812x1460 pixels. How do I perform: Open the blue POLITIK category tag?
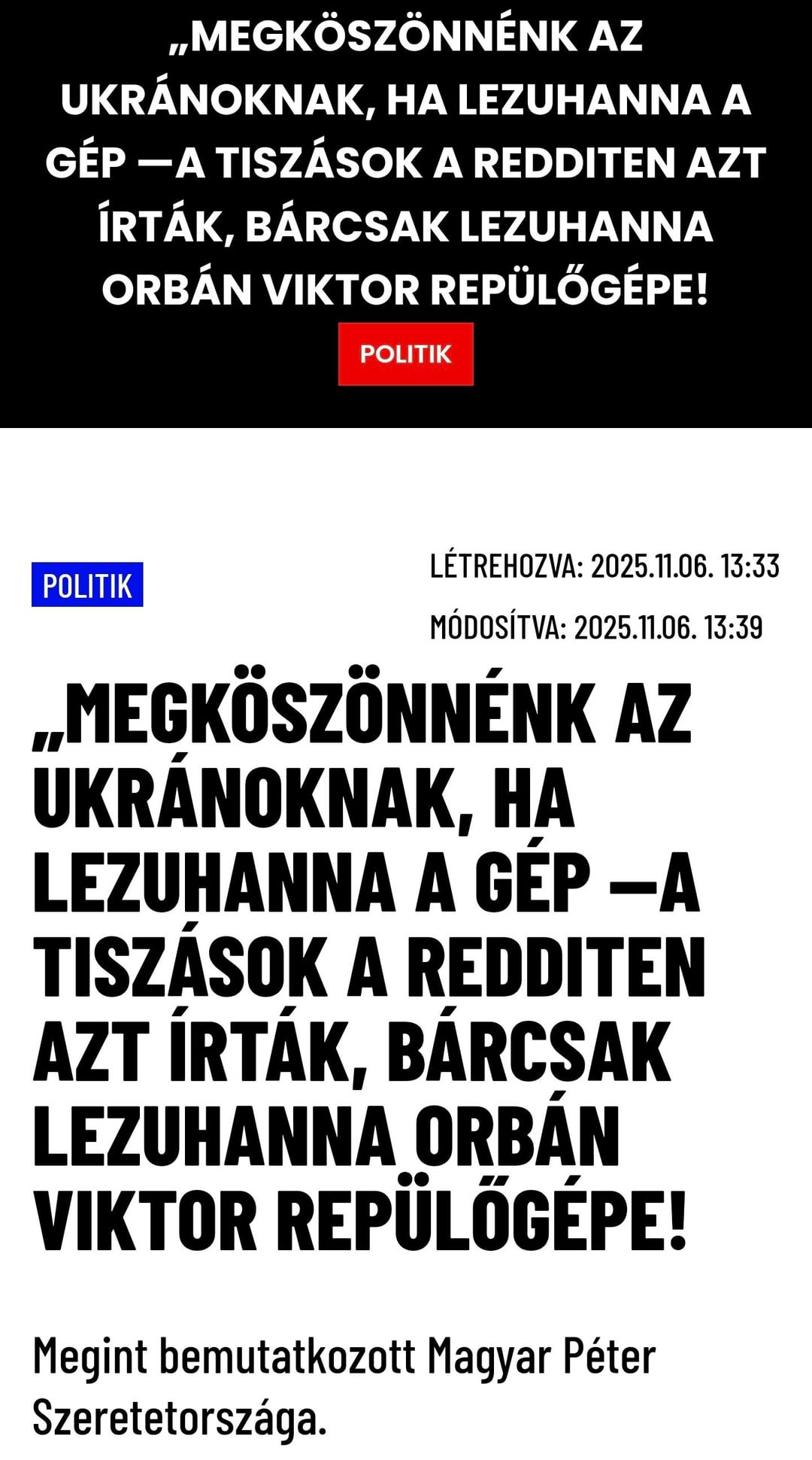click(x=87, y=585)
